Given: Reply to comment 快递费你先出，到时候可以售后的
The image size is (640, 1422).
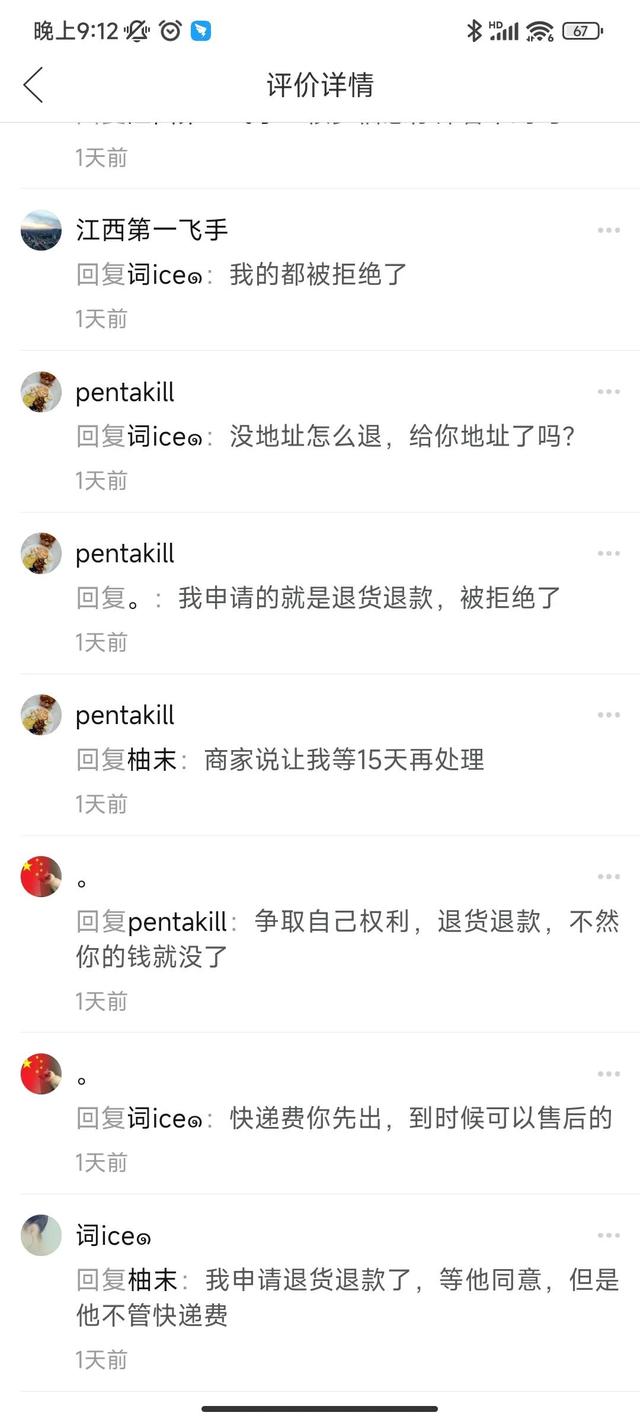Looking at the screenshot, I should pos(420,1118).
